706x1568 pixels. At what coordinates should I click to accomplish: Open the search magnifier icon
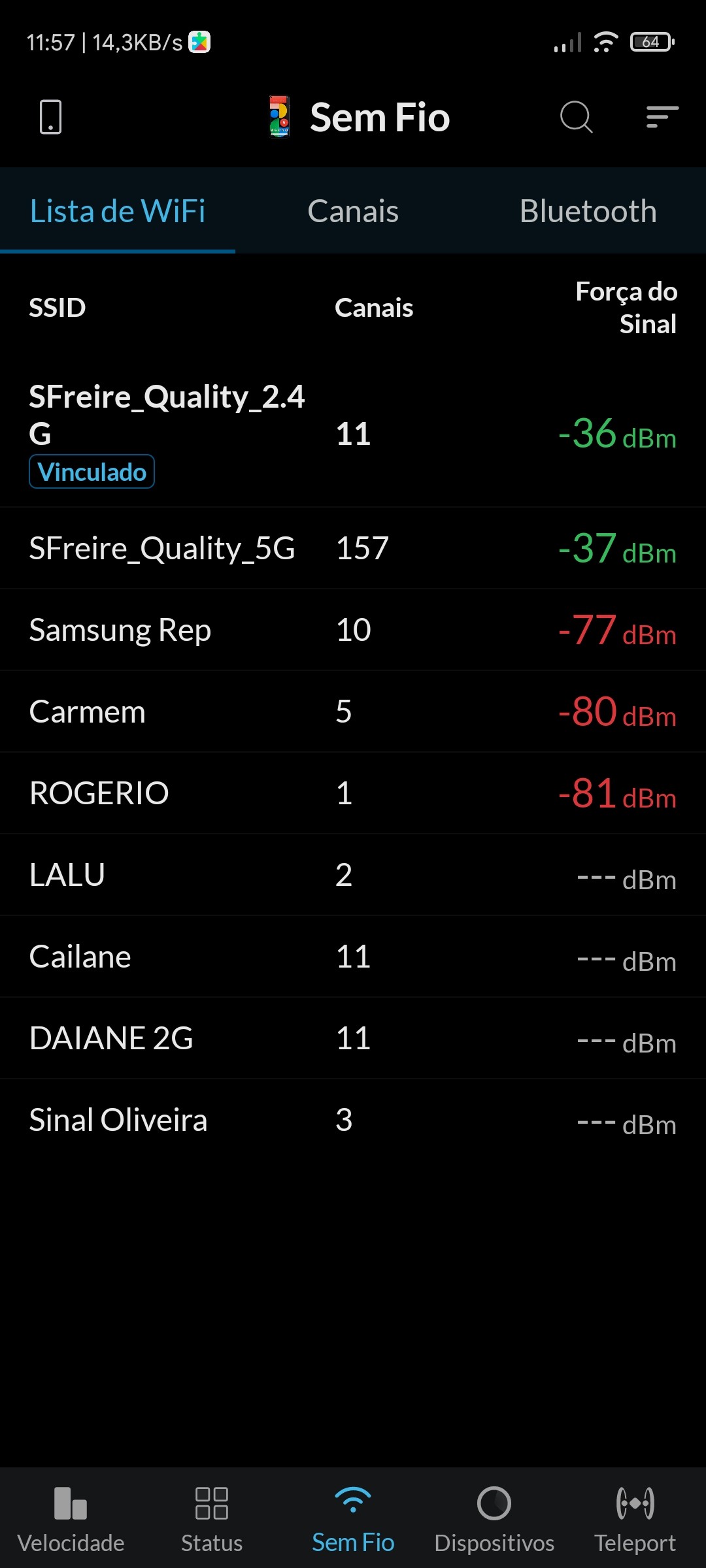pyautogui.click(x=576, y=118)
